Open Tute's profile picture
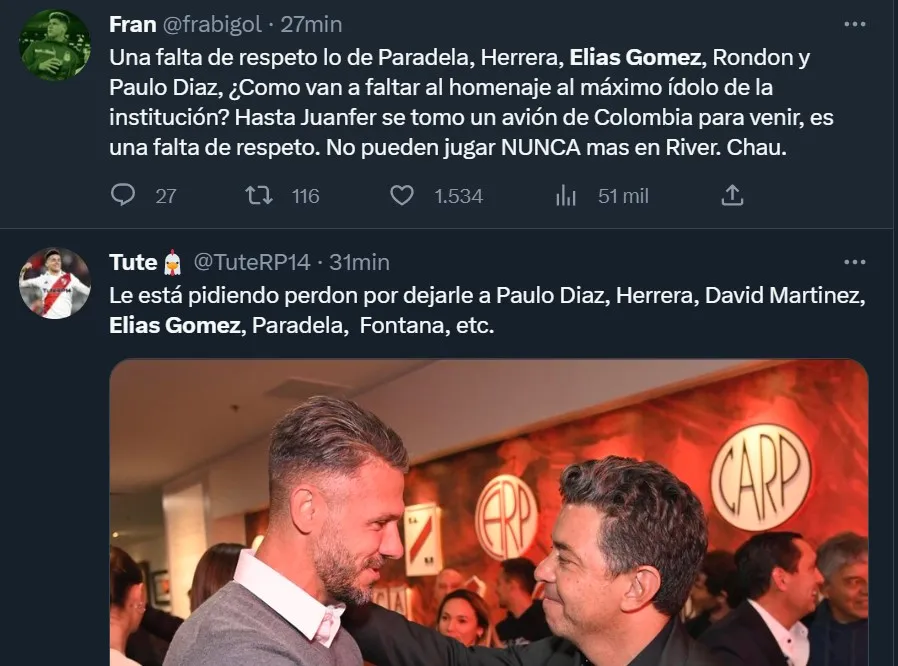898x666 pixels. coord(55,283)
